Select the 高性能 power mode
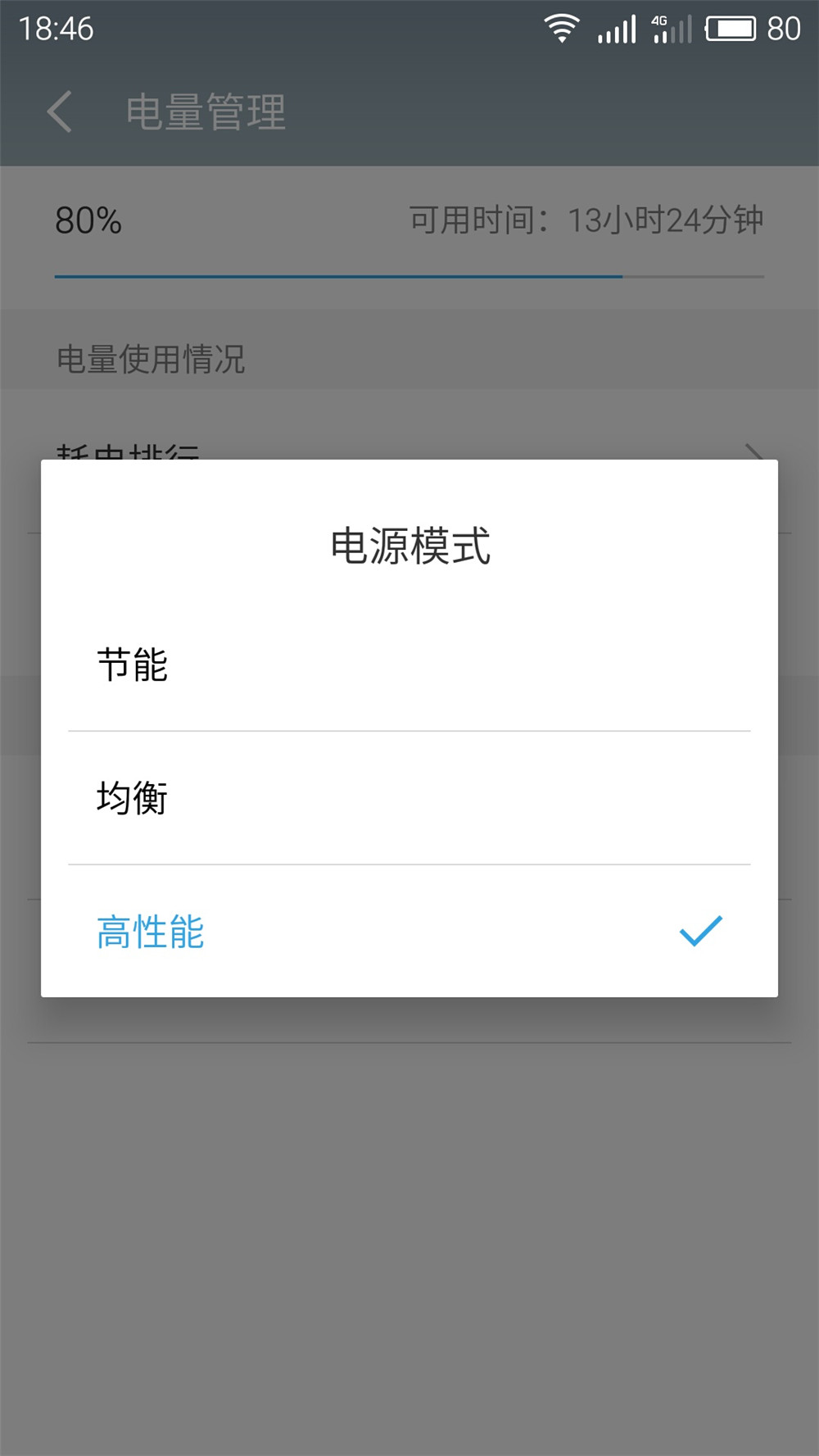 150,932
